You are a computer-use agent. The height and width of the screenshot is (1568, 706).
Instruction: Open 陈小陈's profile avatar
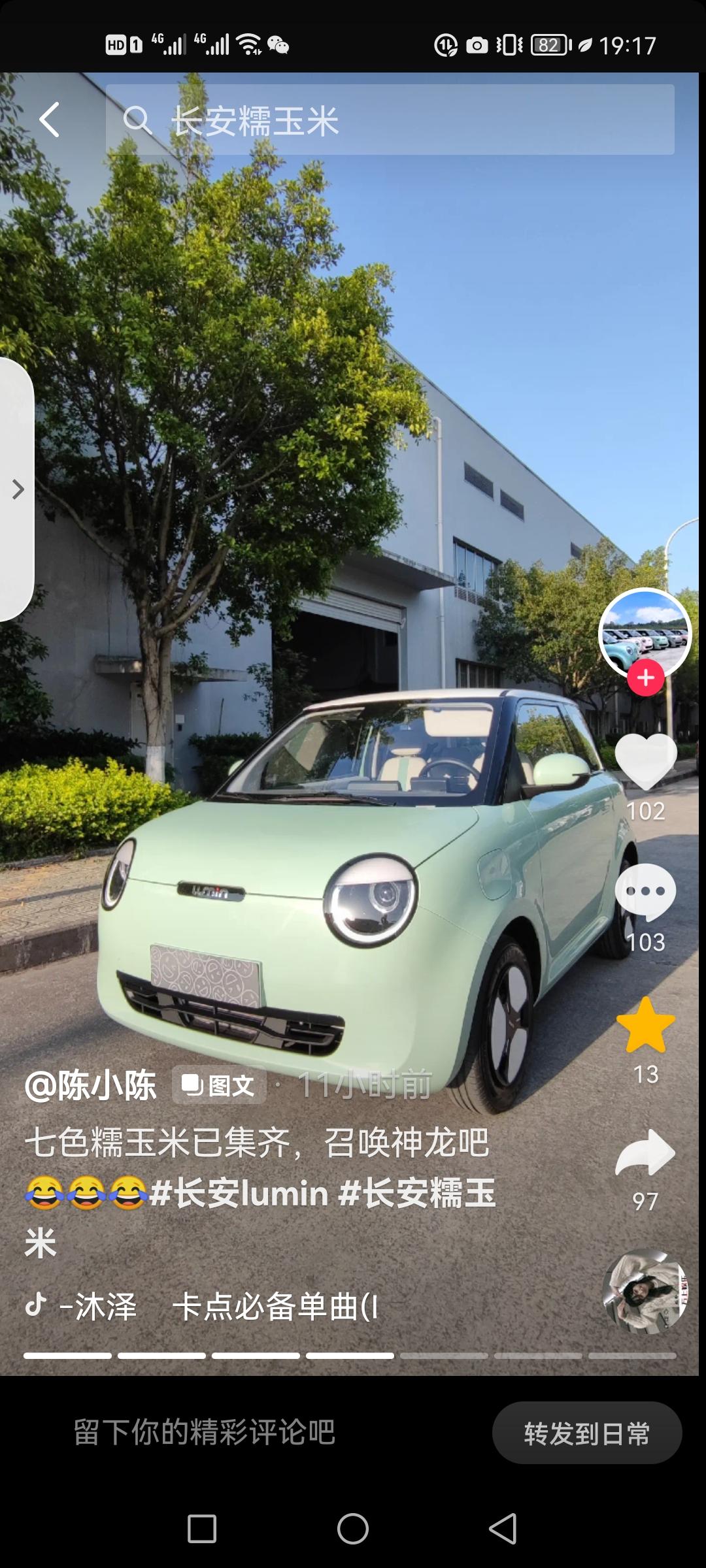tap(645, 632)
